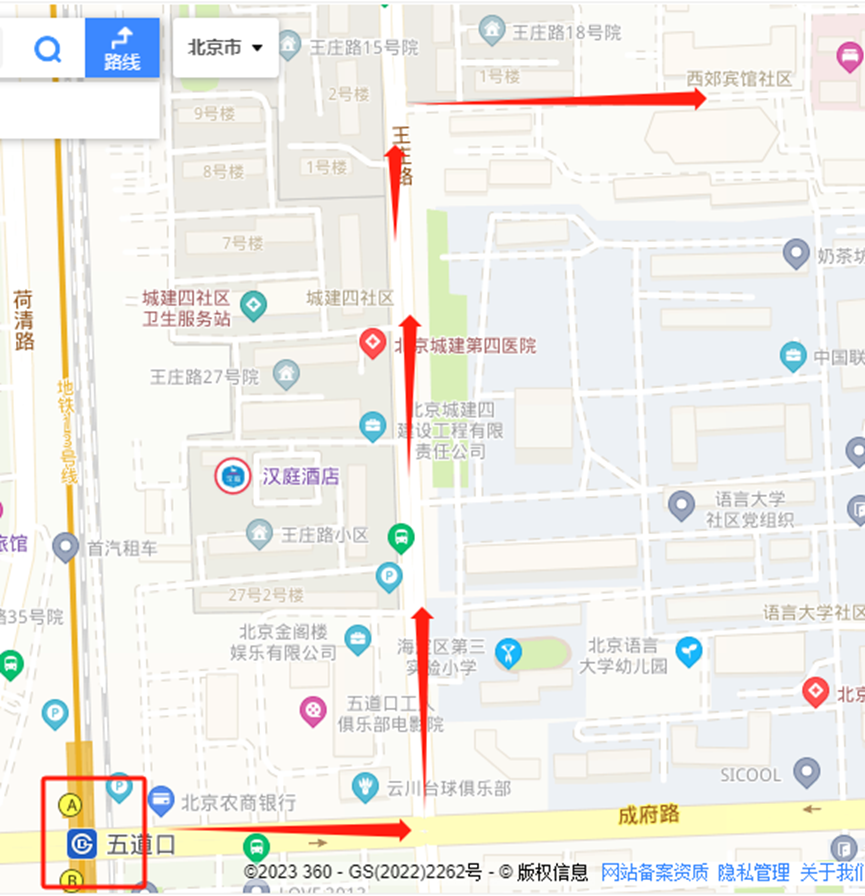This screenshot has width=865, height=896.
Task: Select the 汉庭酒店 hotel marker
Action: 233,476
